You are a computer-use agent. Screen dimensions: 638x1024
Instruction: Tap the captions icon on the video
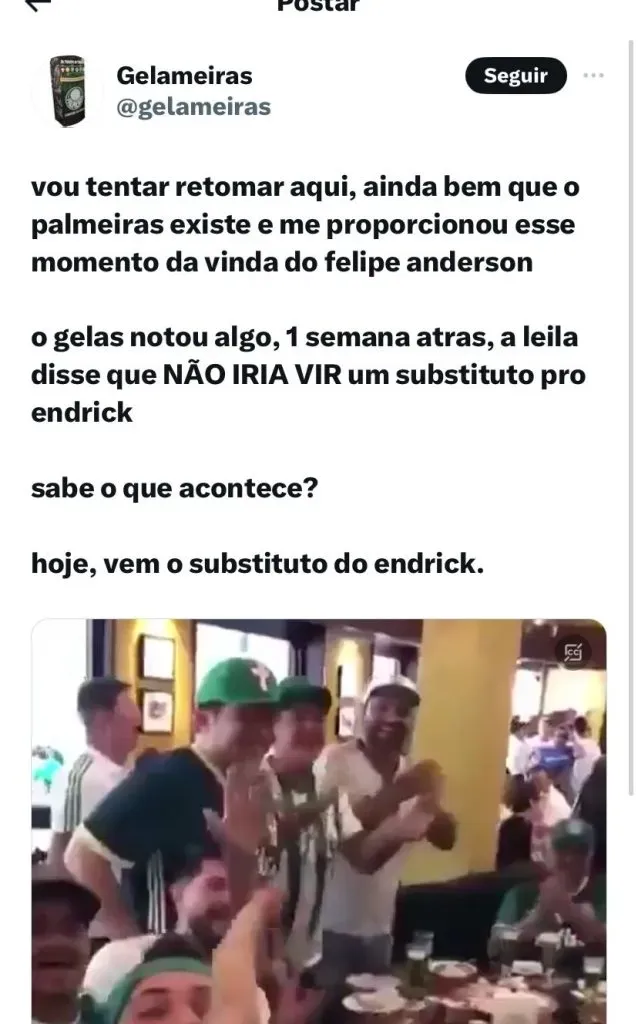coord(573,653)
